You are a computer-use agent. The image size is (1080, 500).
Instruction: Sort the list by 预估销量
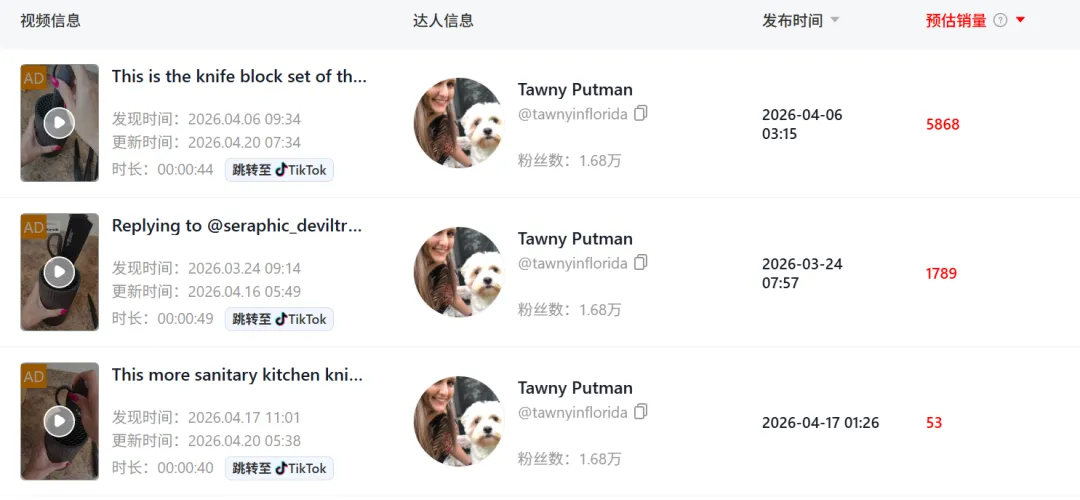coord(1020,20)
